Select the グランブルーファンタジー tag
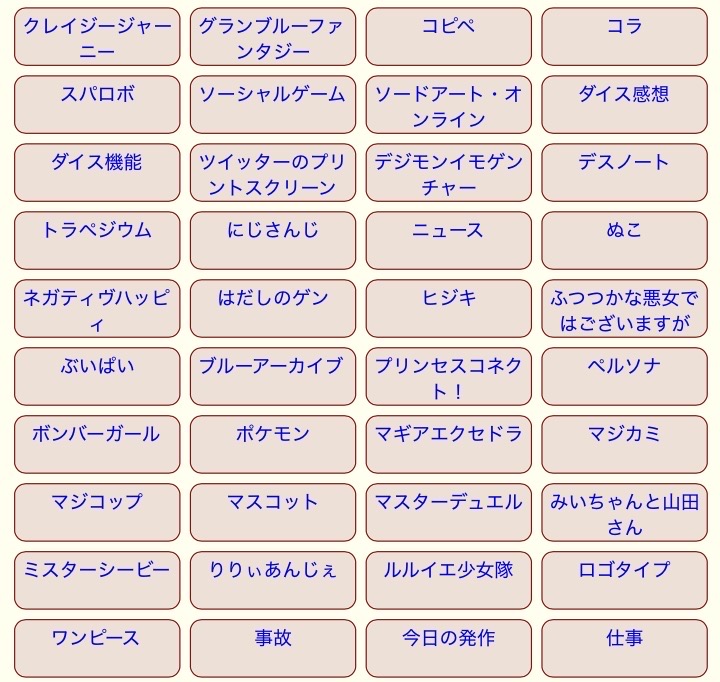720x682 pixels. (x=272, y=38)
